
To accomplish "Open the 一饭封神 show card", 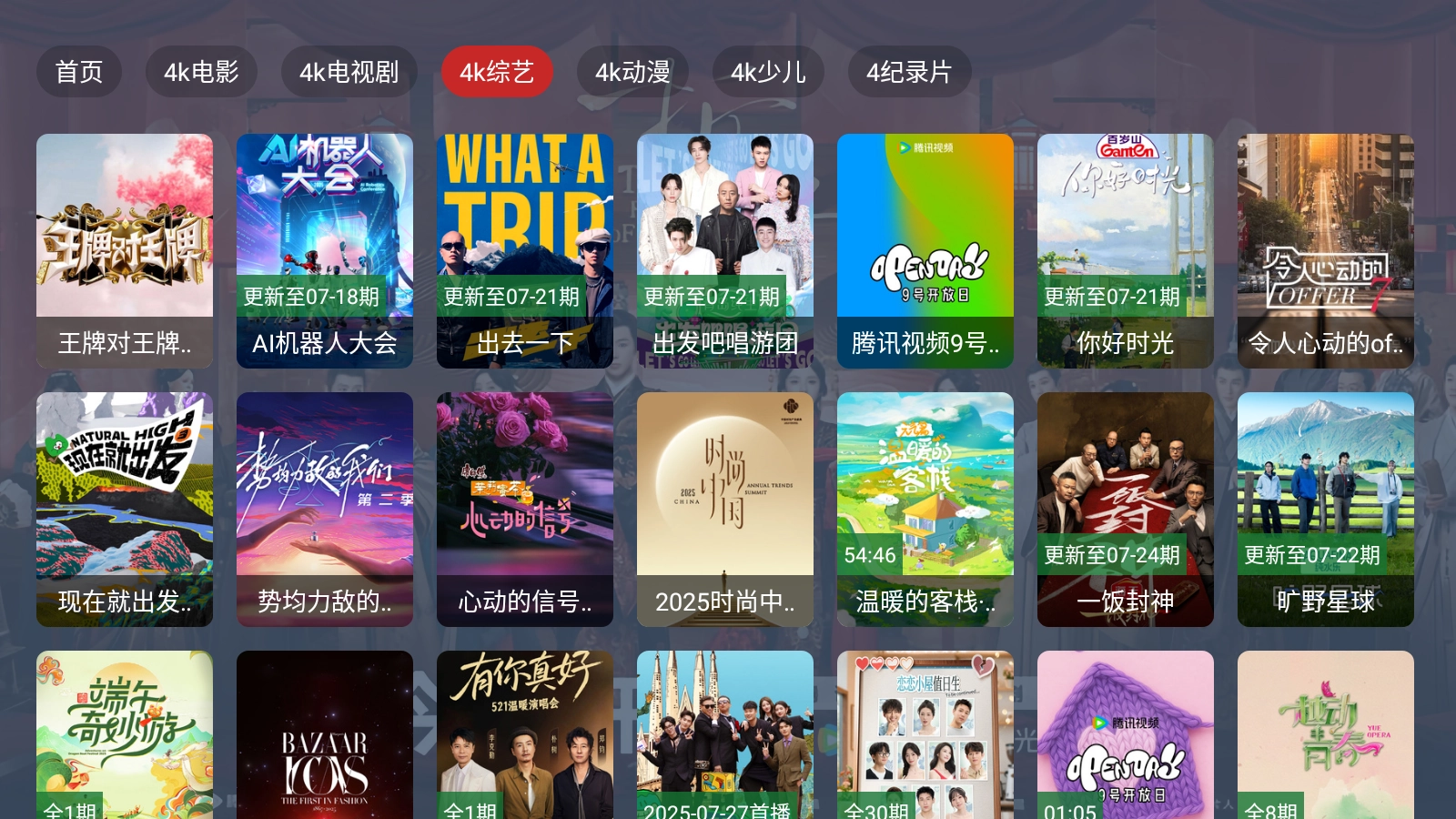I will click(x=1126, y=509).
